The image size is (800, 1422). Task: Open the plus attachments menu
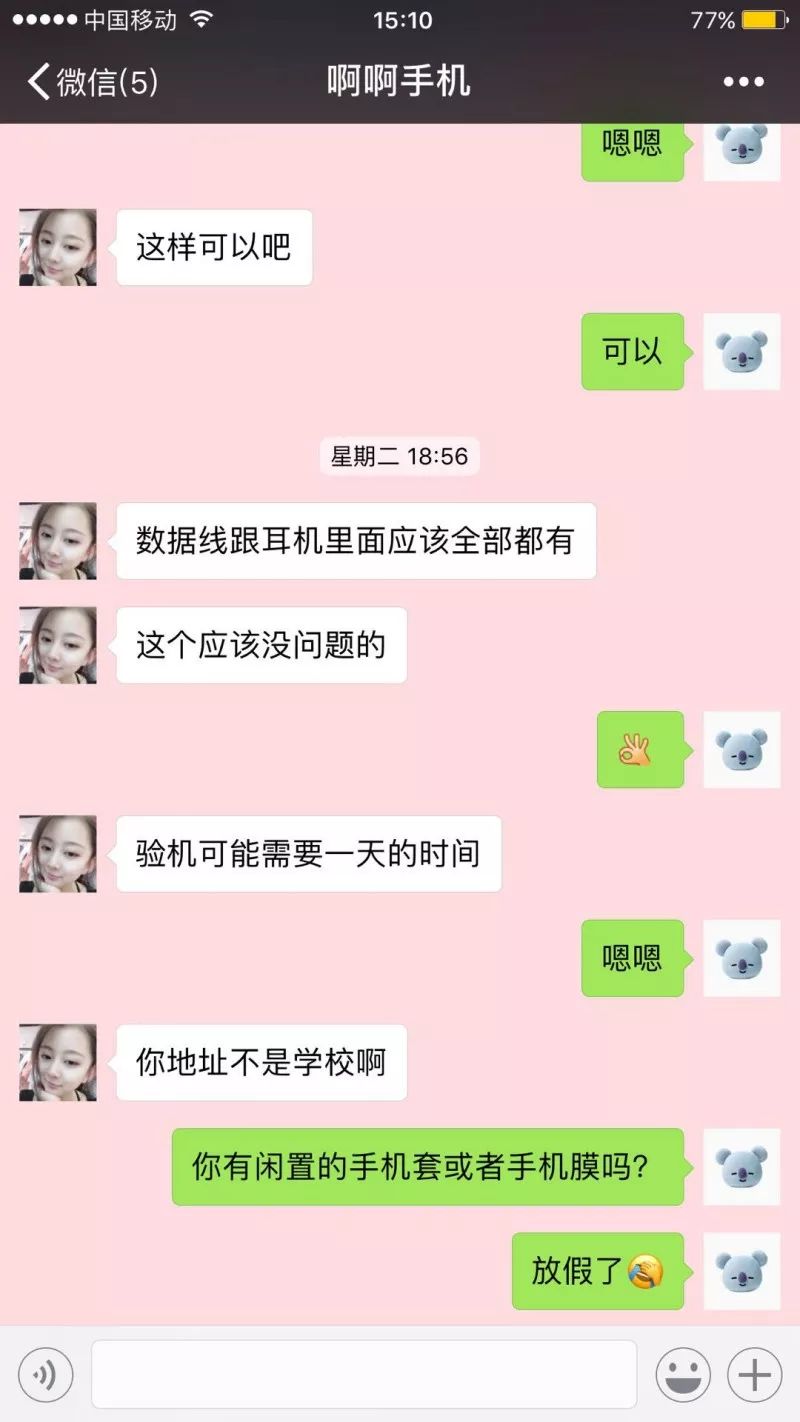pyautogui.click(x=754, y=1375)
